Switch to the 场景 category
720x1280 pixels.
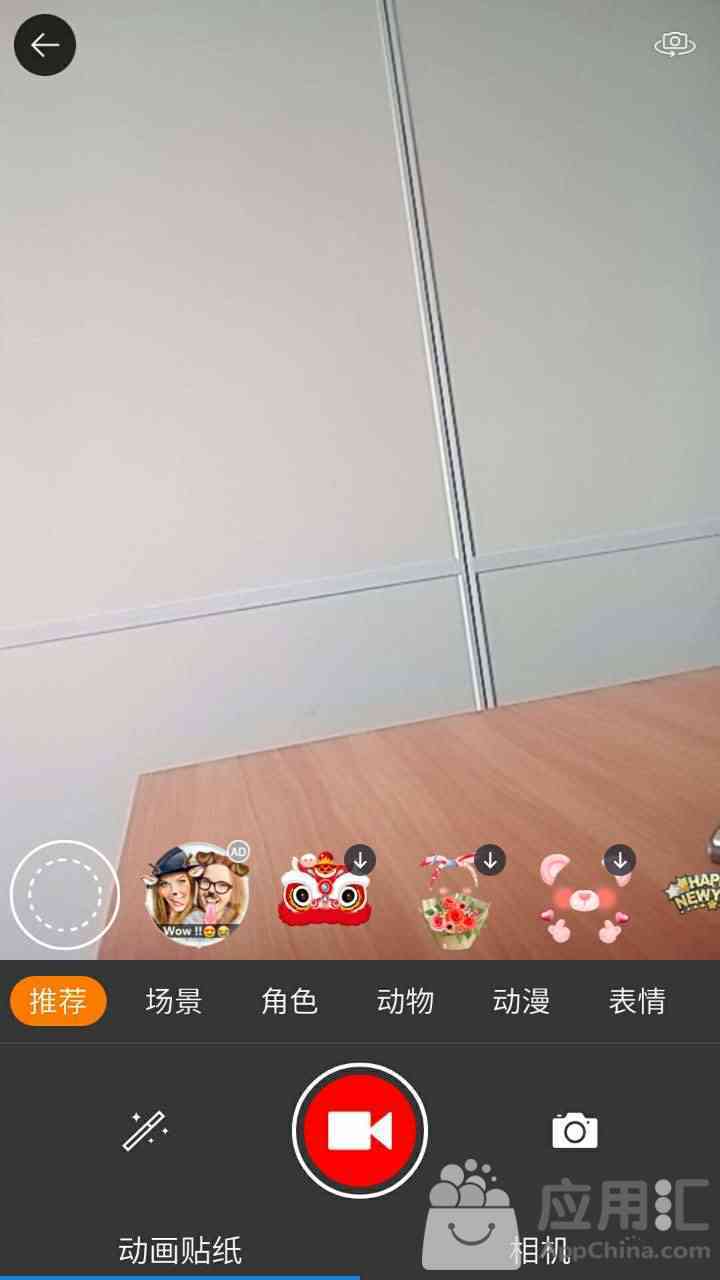coord(174,1001)
